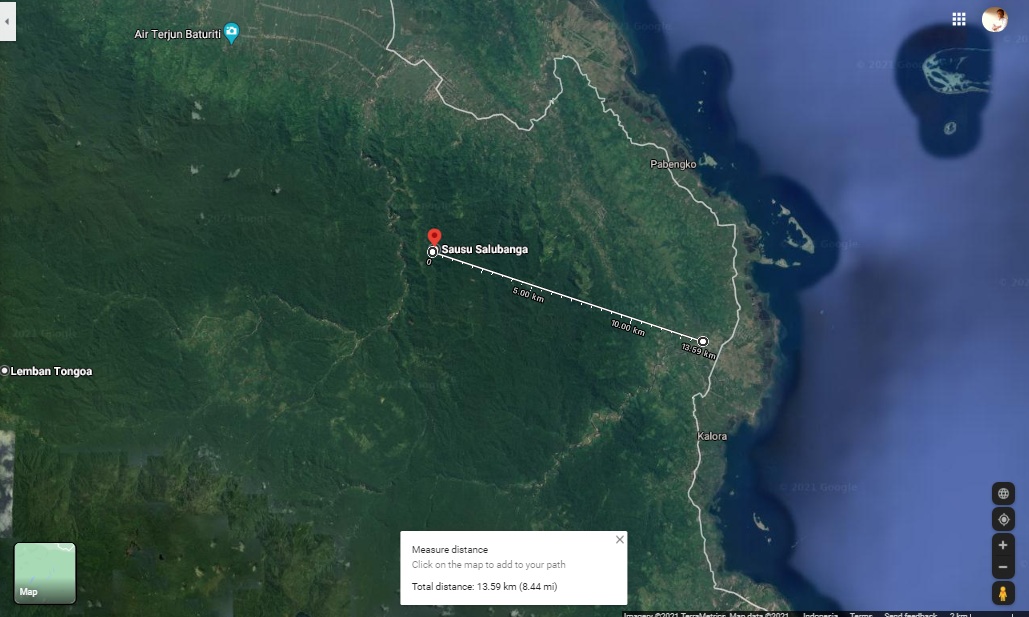Open the Sausu Salubanga red pin
This screenshot has width=1029, height=617.
coord(433,238)
